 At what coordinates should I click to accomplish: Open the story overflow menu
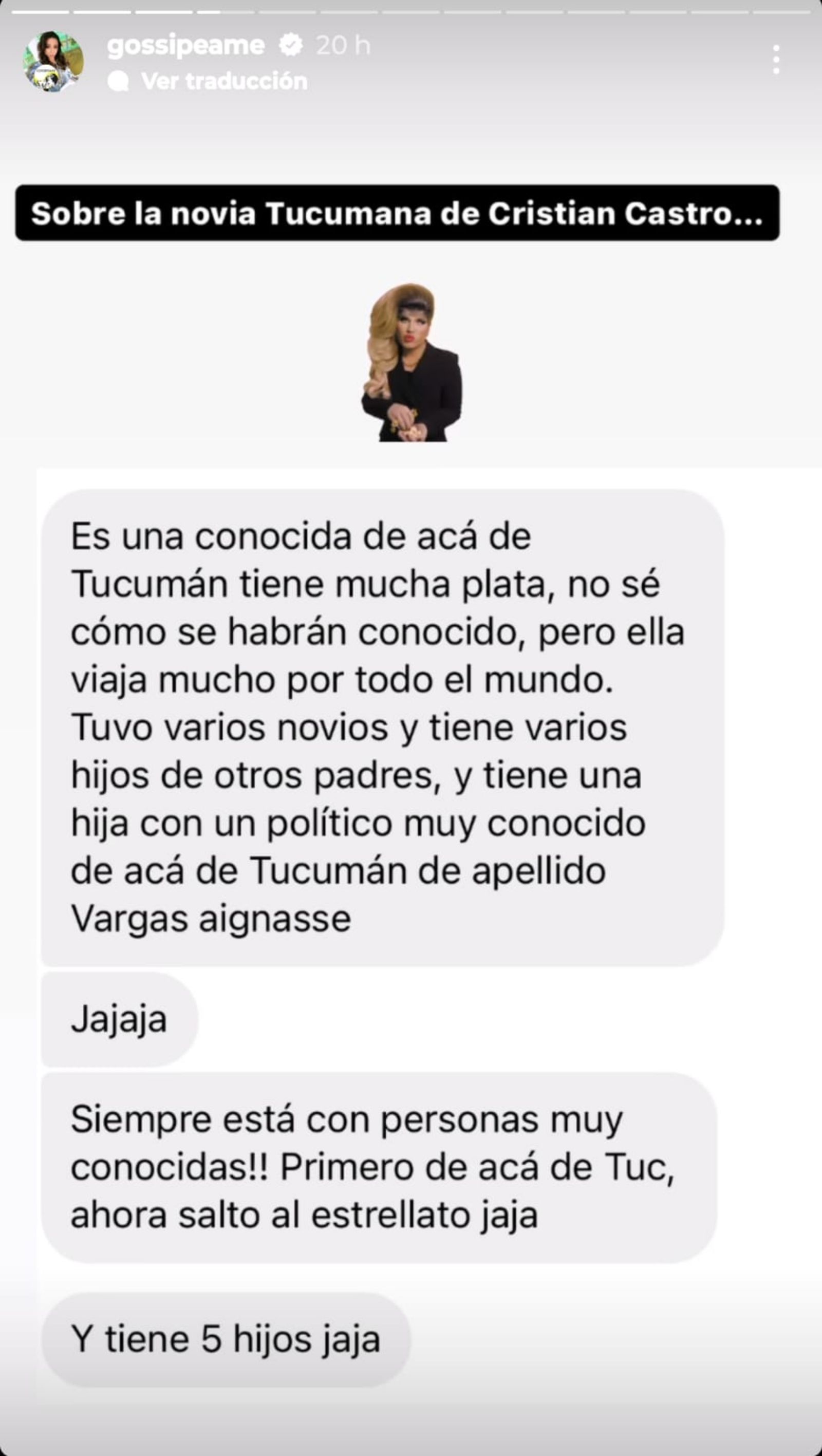776,60
